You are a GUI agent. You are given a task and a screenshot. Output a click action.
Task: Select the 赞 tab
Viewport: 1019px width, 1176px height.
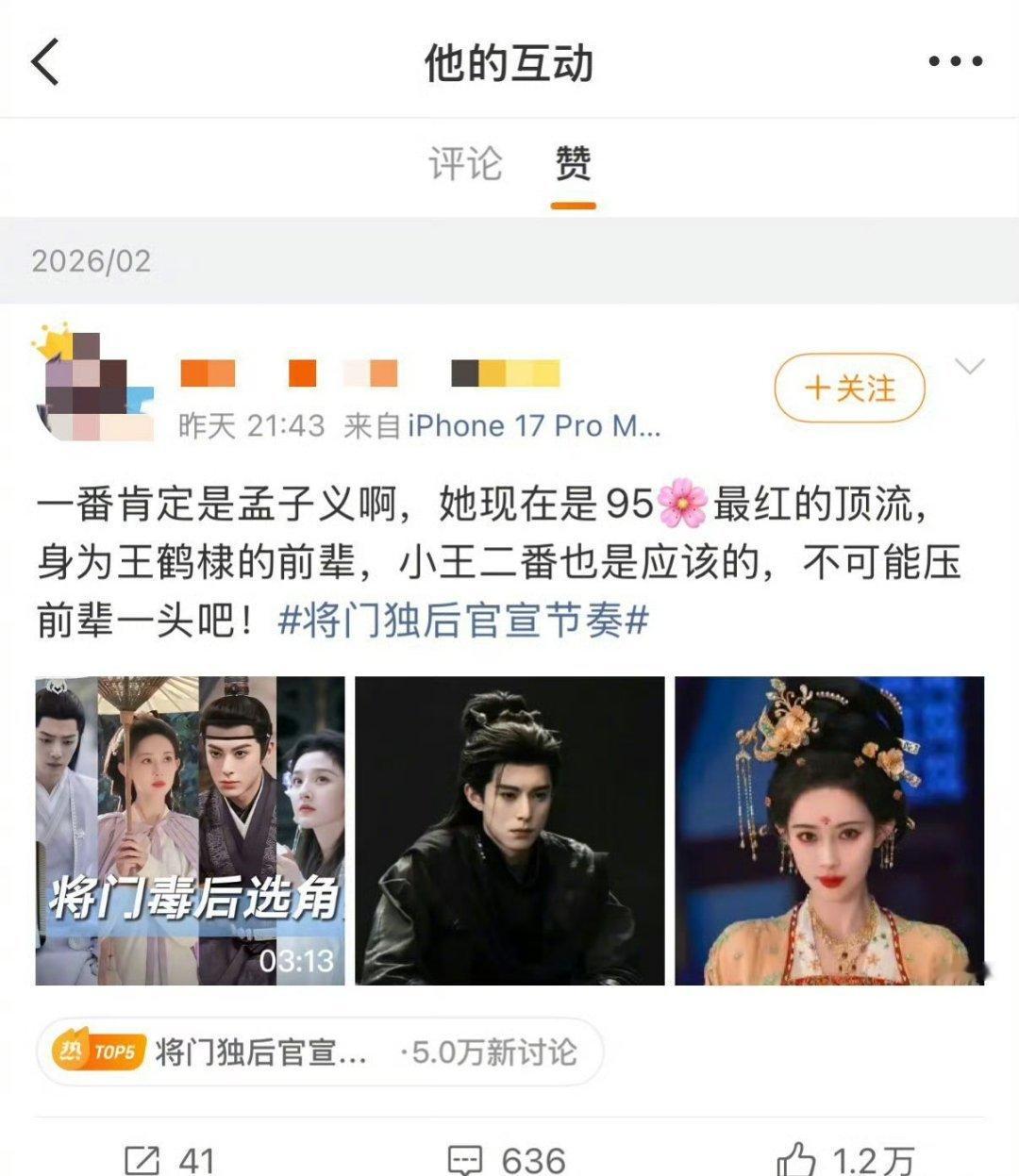coord(574,163)
